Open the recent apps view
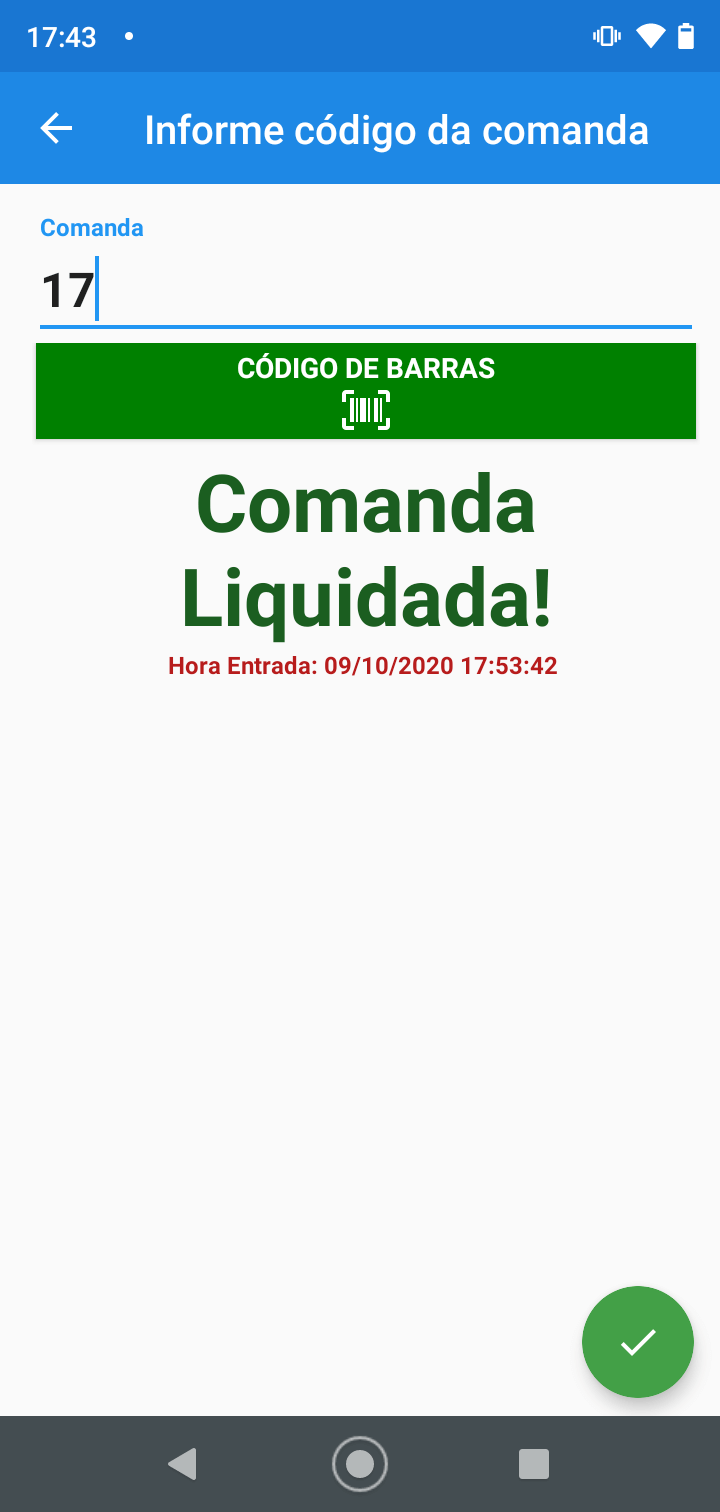 click(x=534, y=1464)
